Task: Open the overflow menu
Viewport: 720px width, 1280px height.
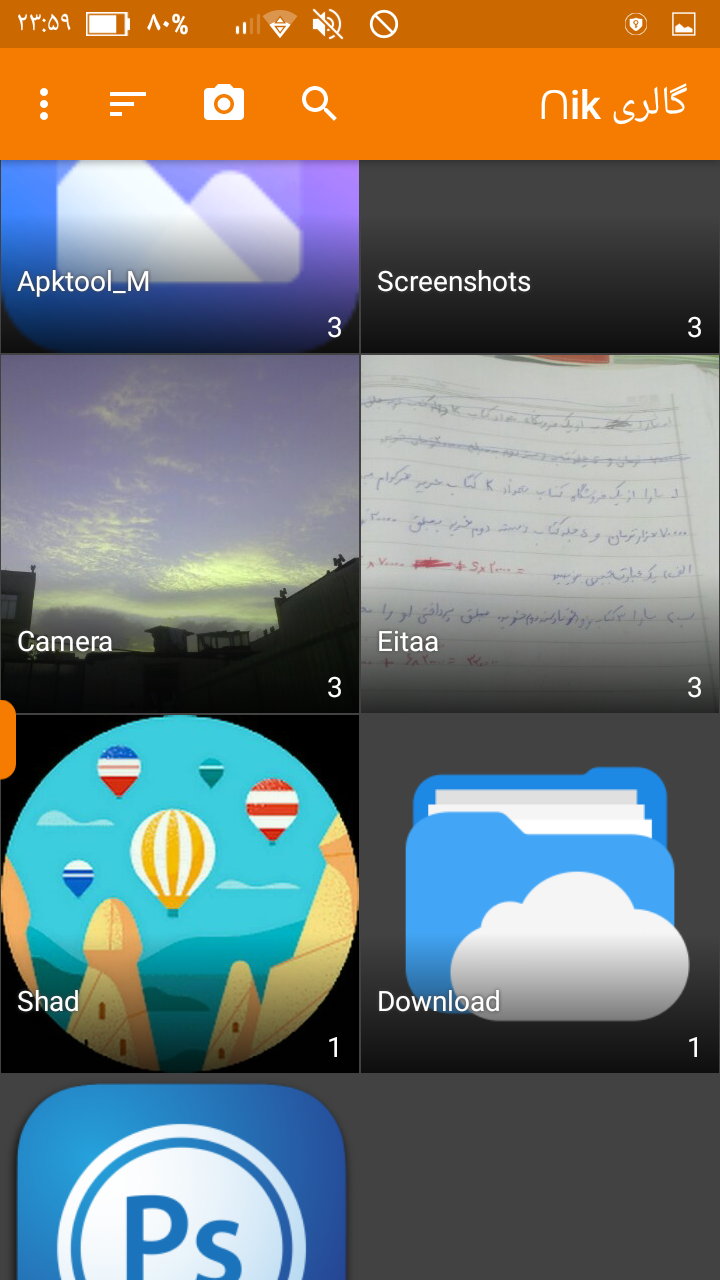Action: (x=44, y=104)
